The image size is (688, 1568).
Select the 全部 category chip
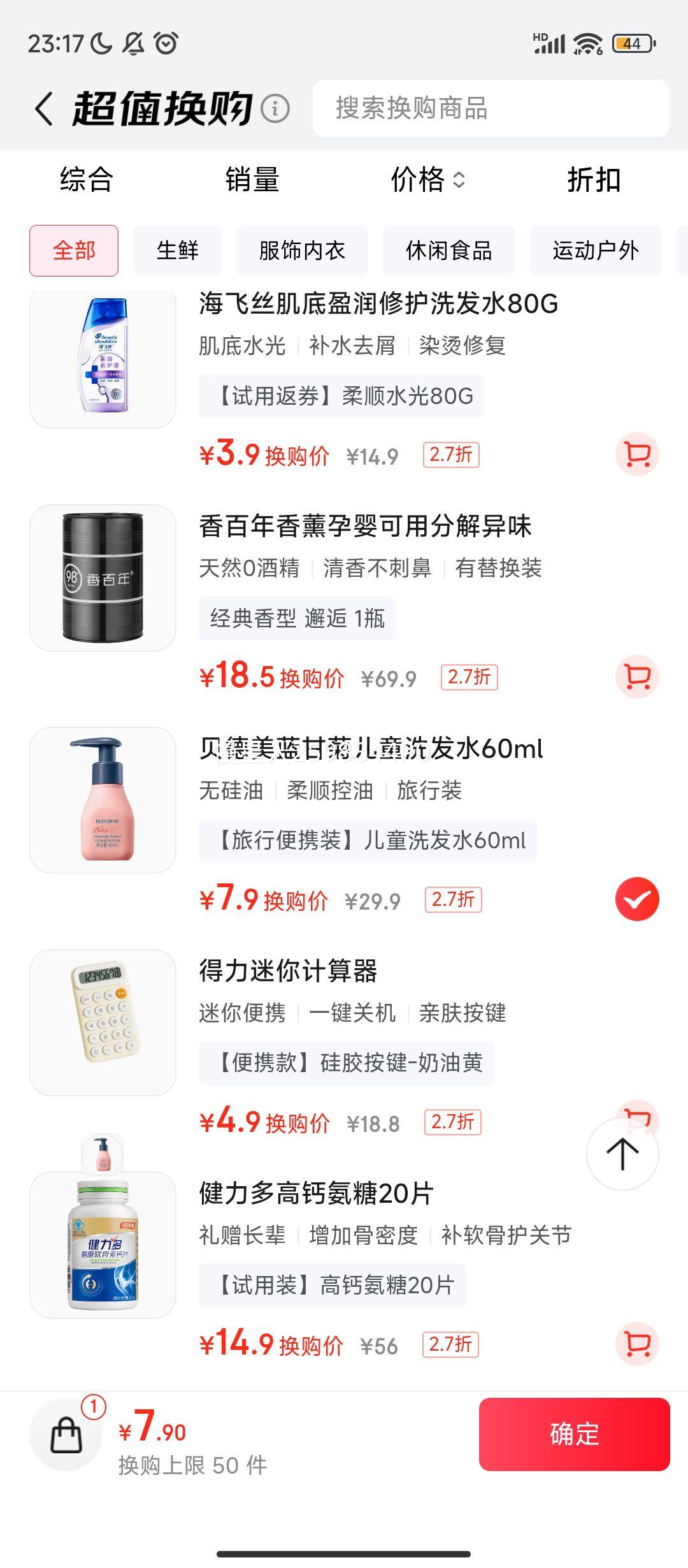tap(74, 250)
